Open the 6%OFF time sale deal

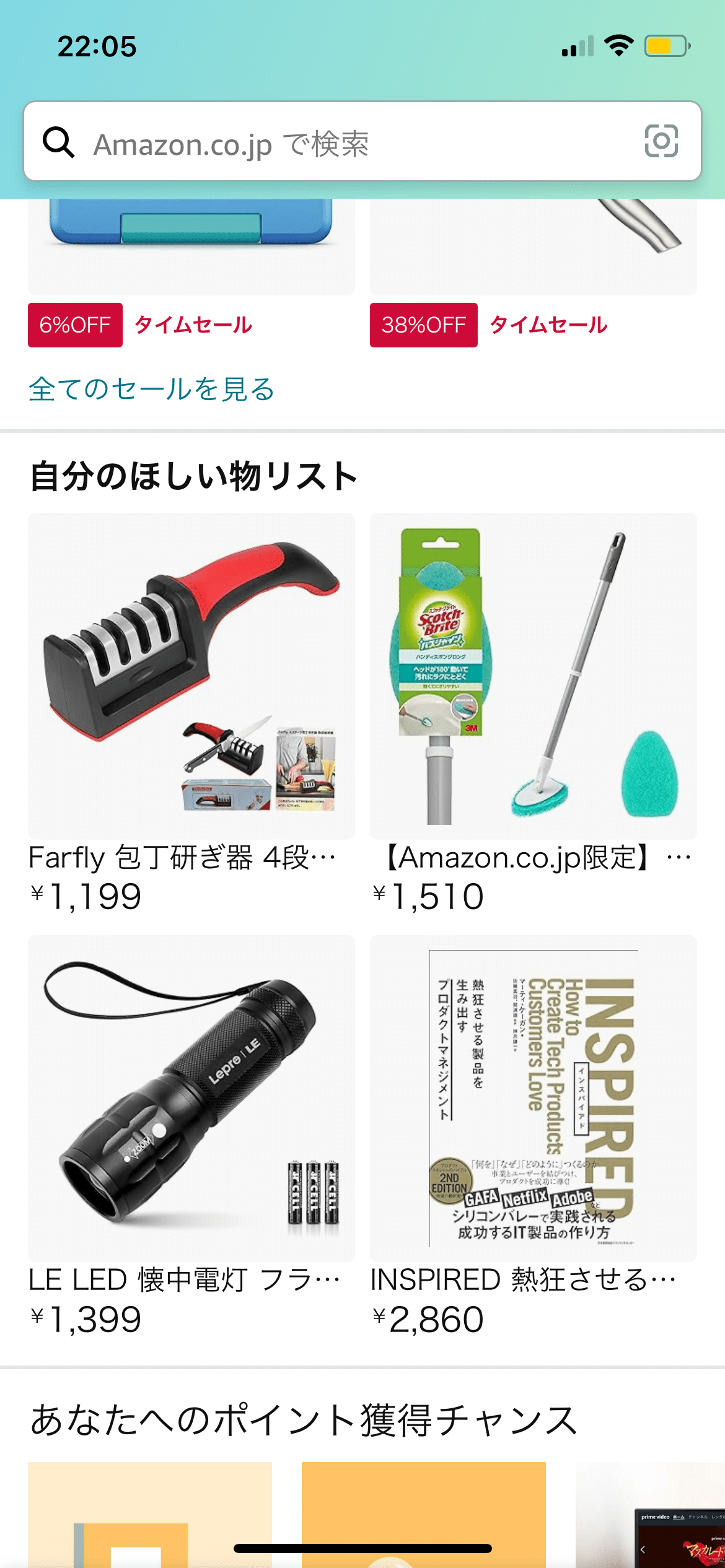click(x=191, y=272)
